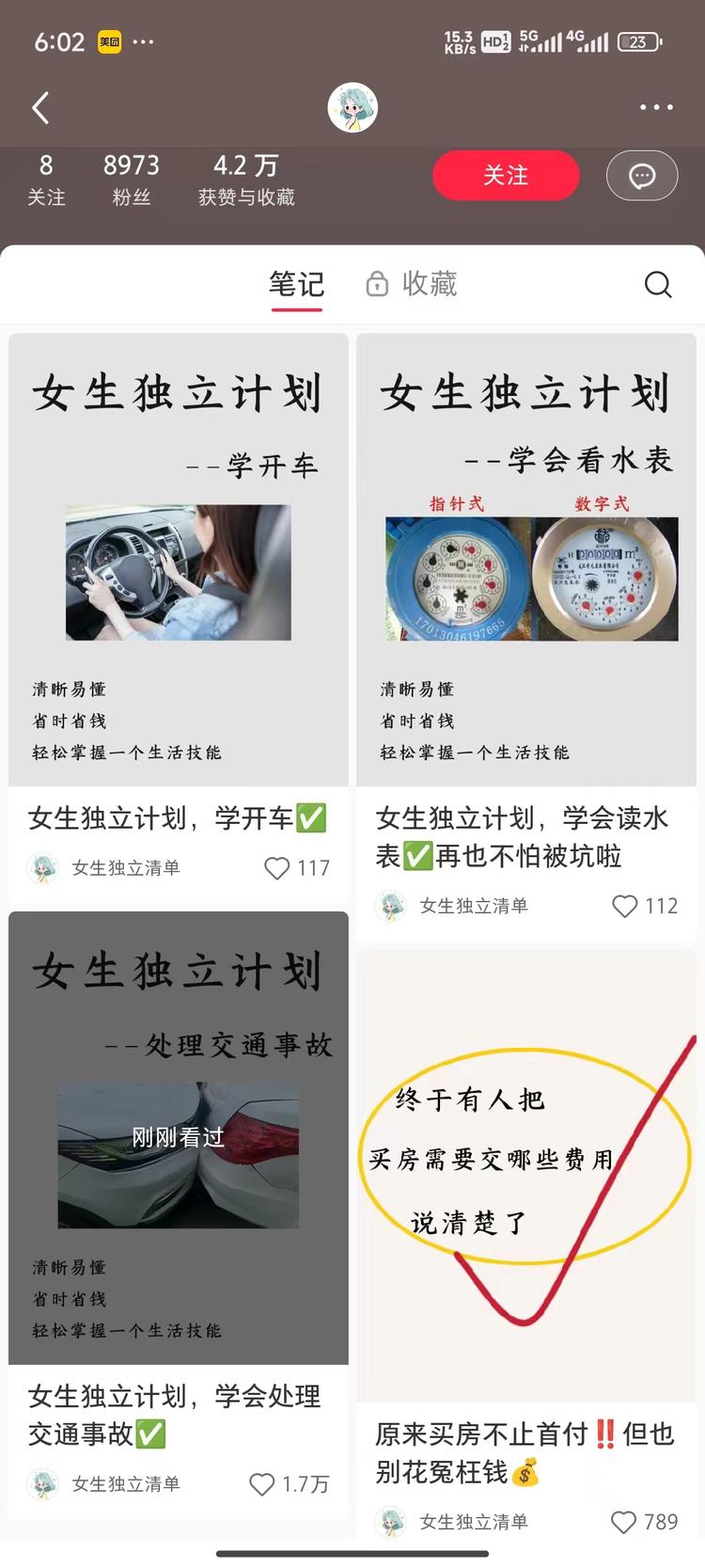Tap the heart icon under the 水表 note
This screenshot has height=1568, width=705.
click(x=623, y=906)
